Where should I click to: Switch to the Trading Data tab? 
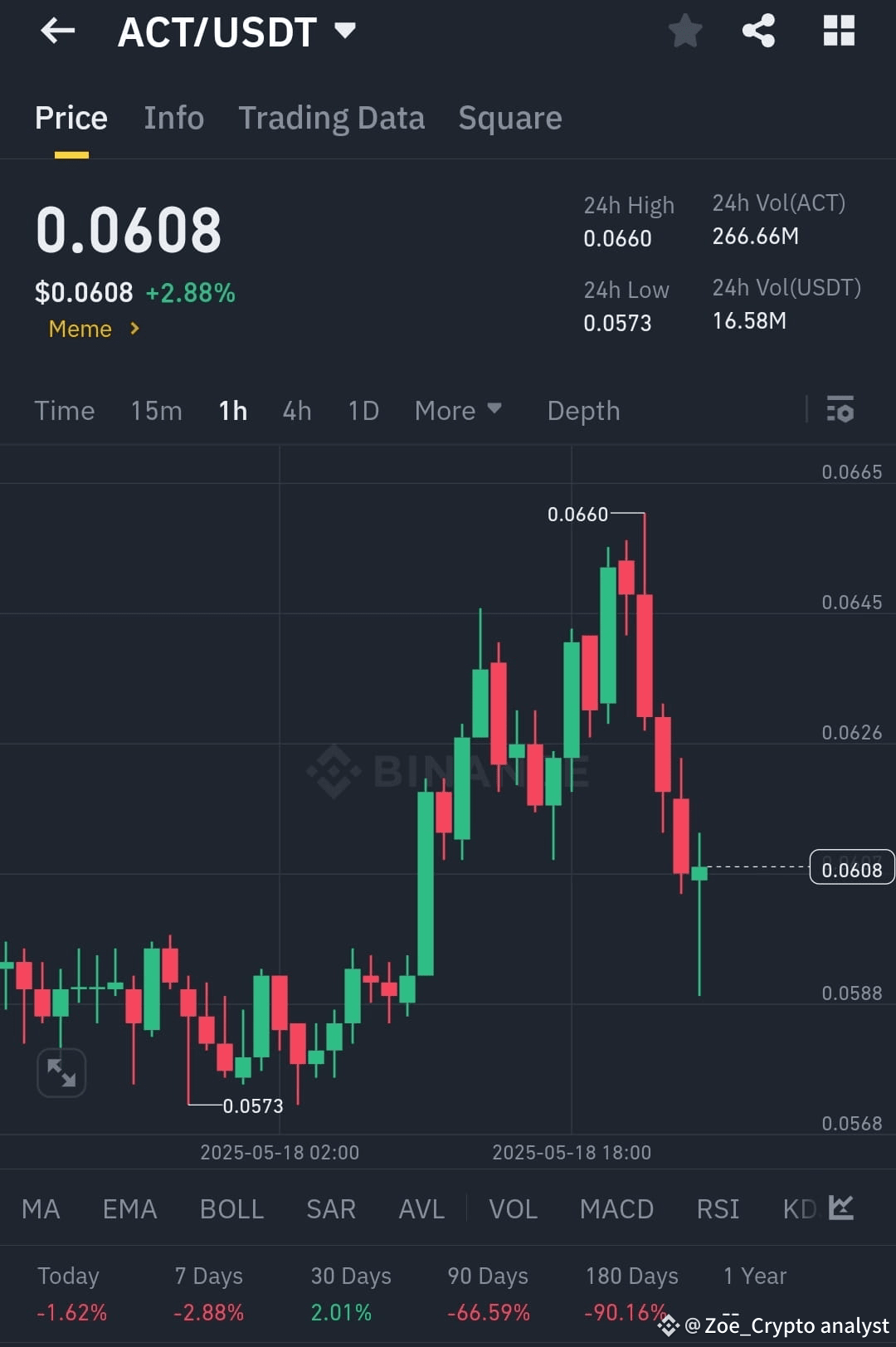pyautogui.click(x=332, y=117)
